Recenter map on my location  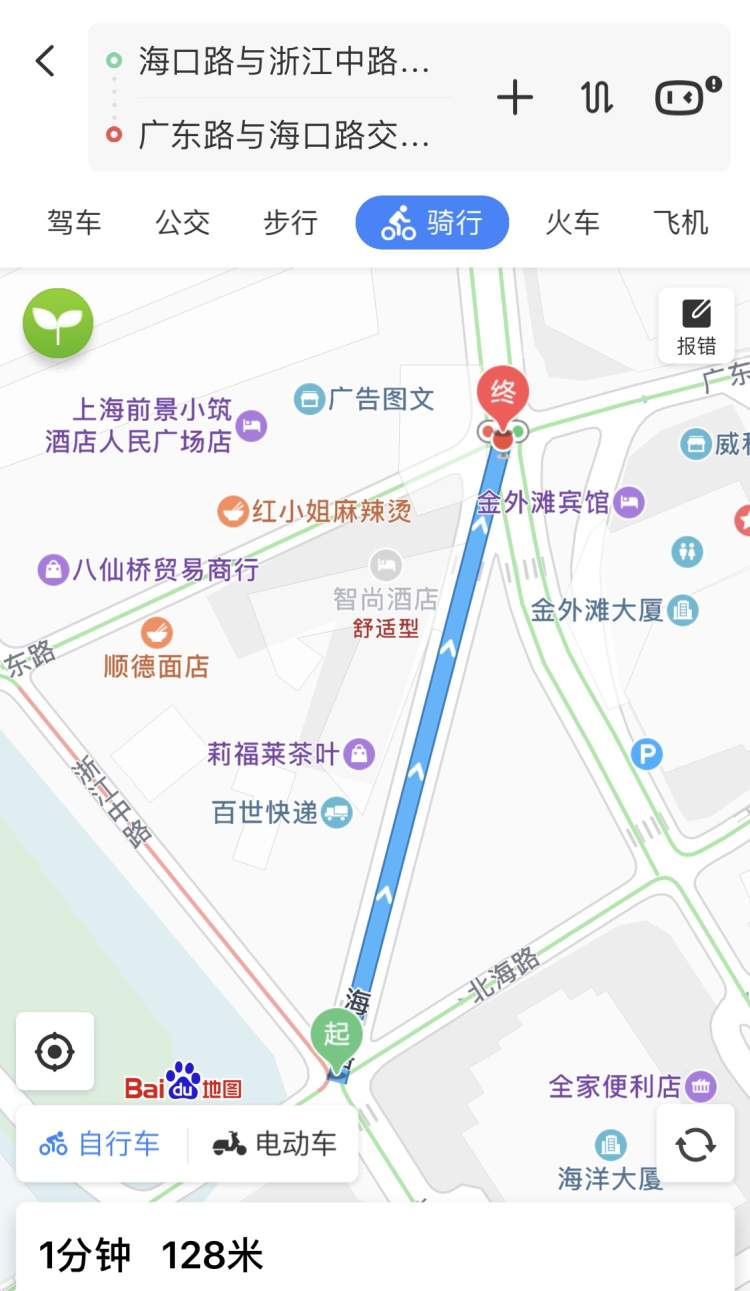tap(55, 1051)
